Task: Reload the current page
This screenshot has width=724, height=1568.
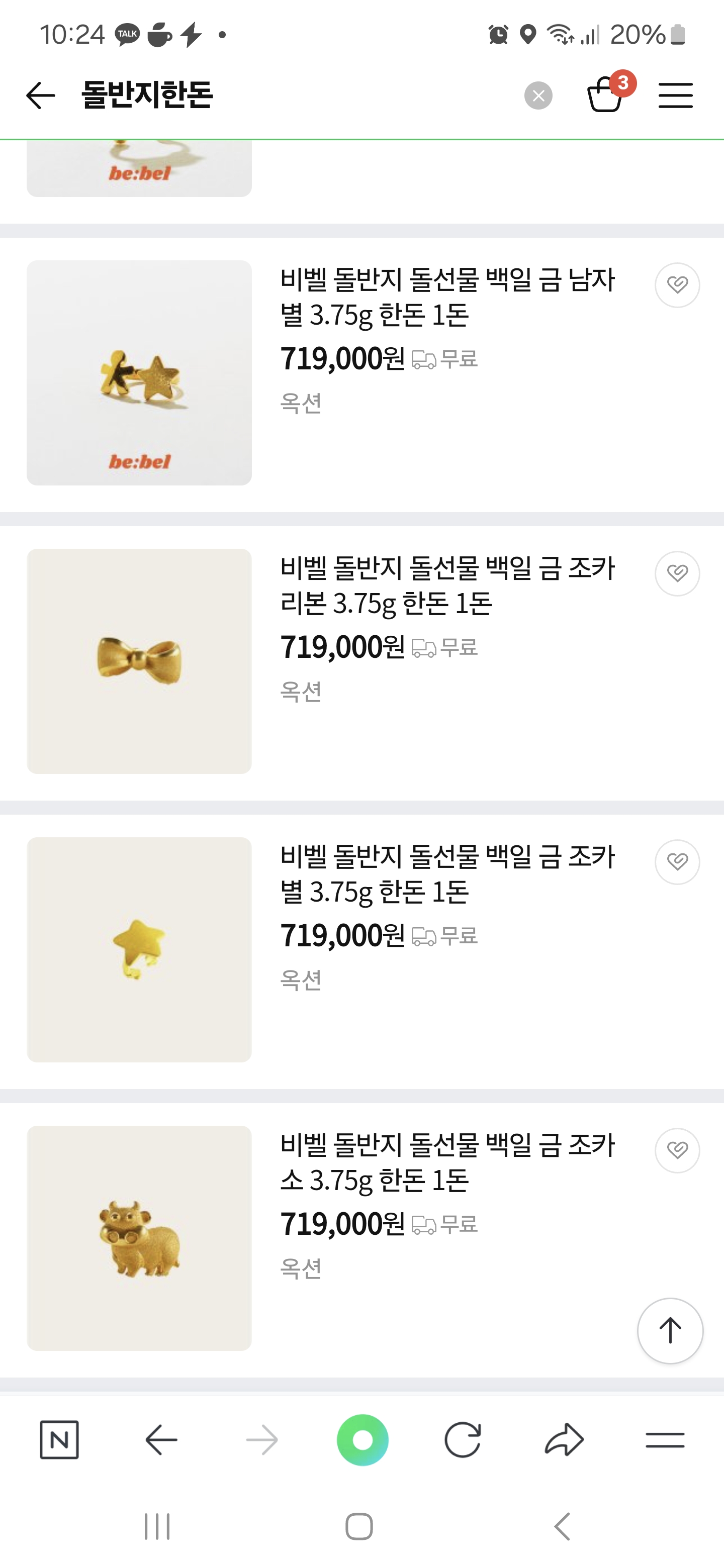Action: tap(463, 1439)
